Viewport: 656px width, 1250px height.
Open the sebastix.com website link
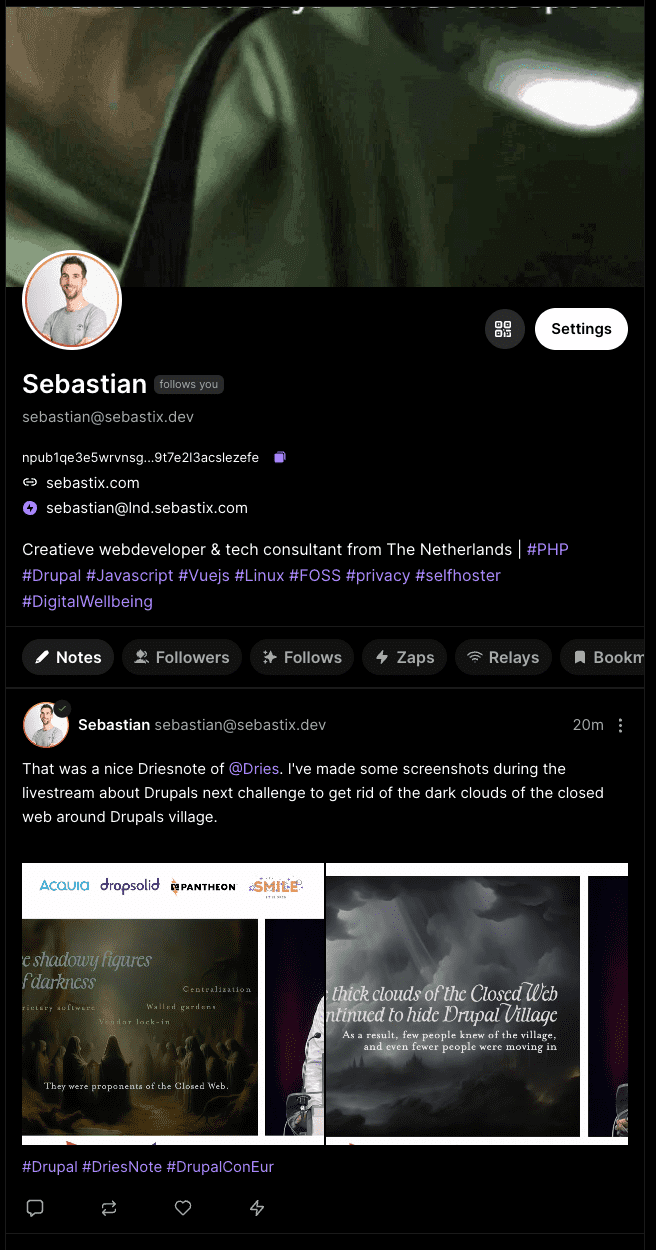click(93, 482)
